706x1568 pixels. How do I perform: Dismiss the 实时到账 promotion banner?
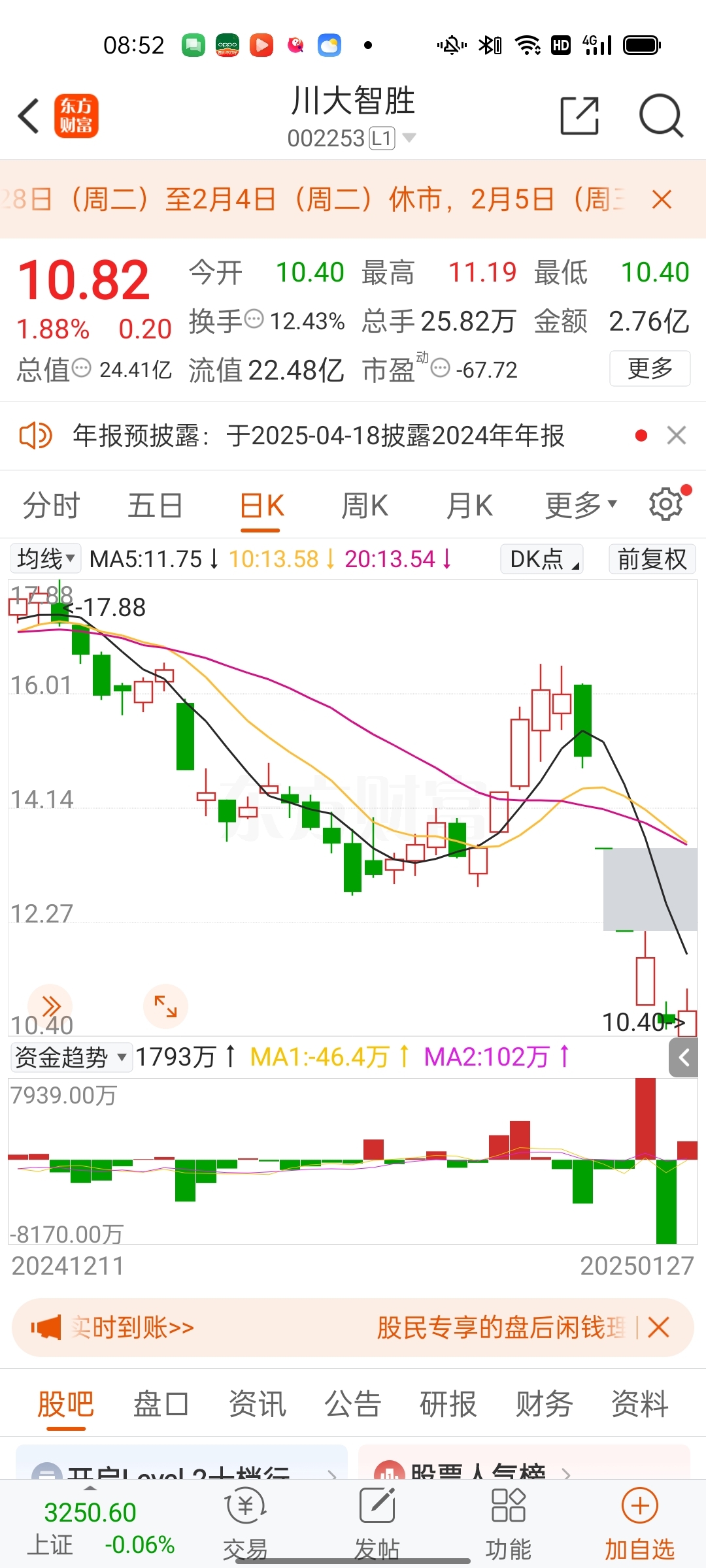point(658,1327)
